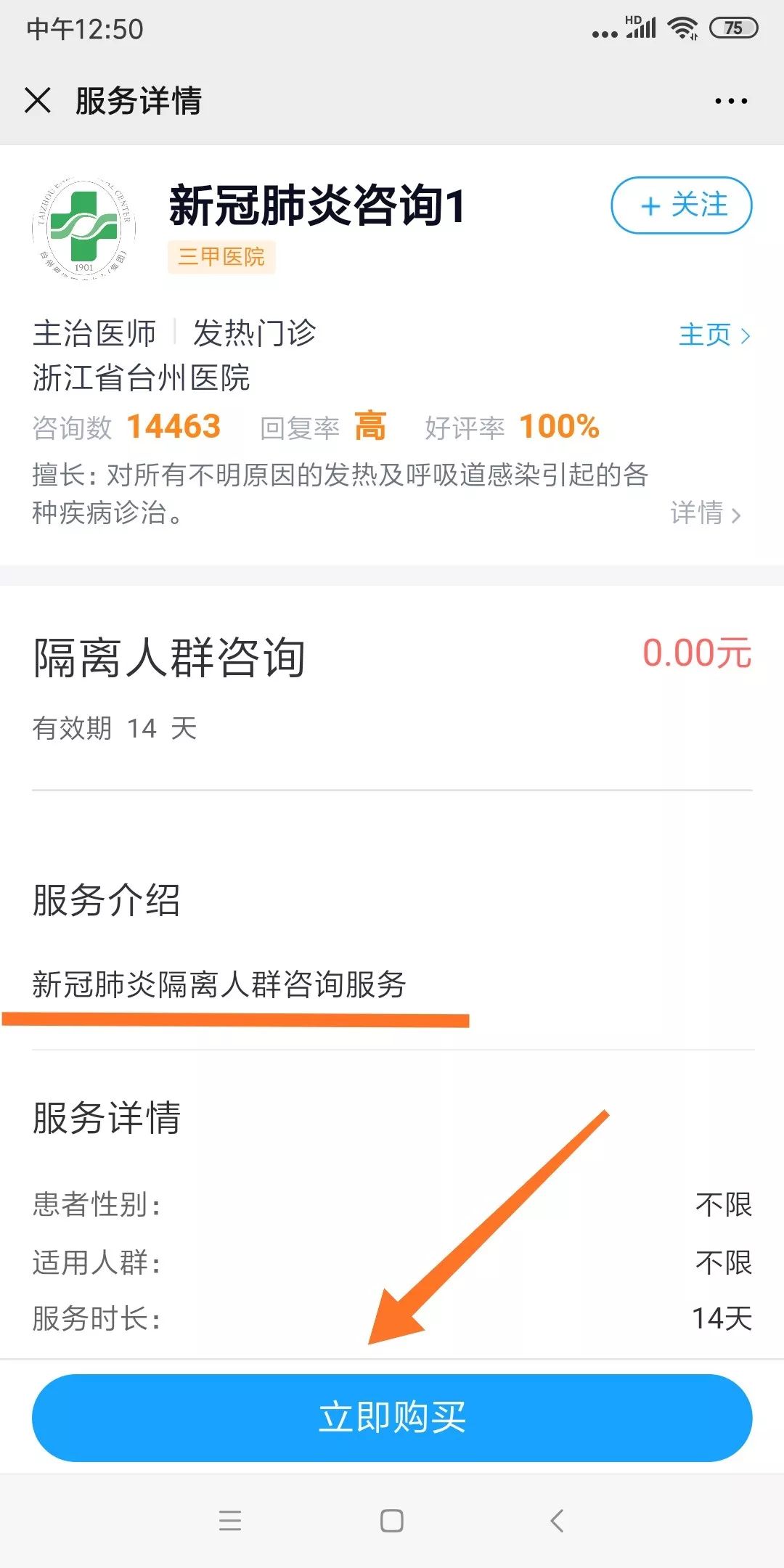
Task: Tap 立即购买 to purchase the consultation
Action: coord(392,1417)
